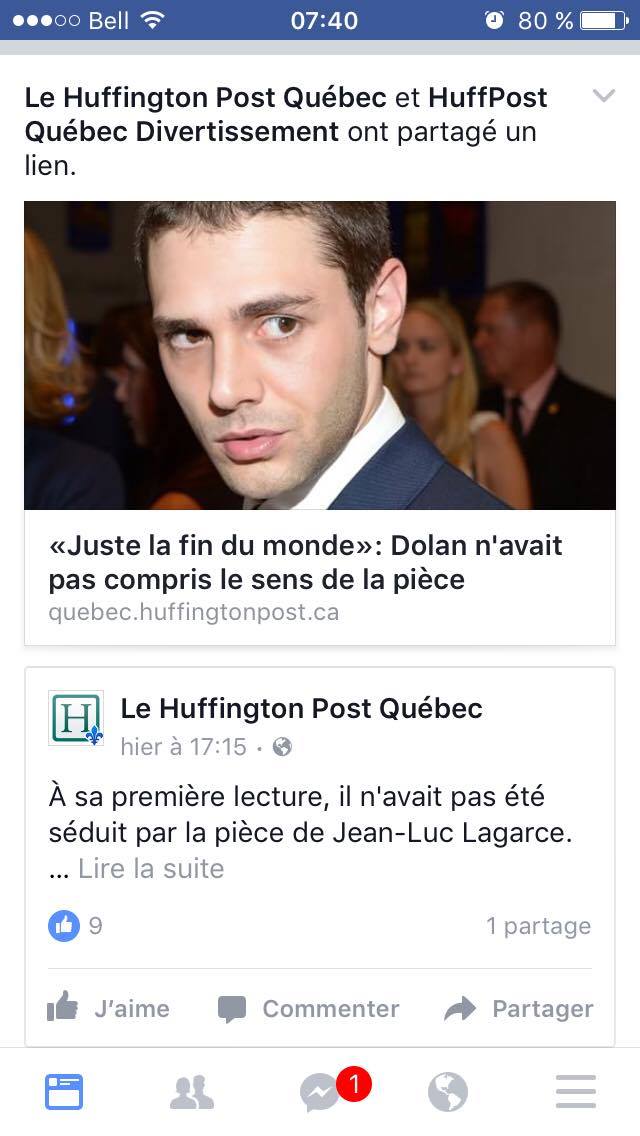See who shared via "1 partage"
This screenshot has width=640, height=1136.
tap(538, 927)
